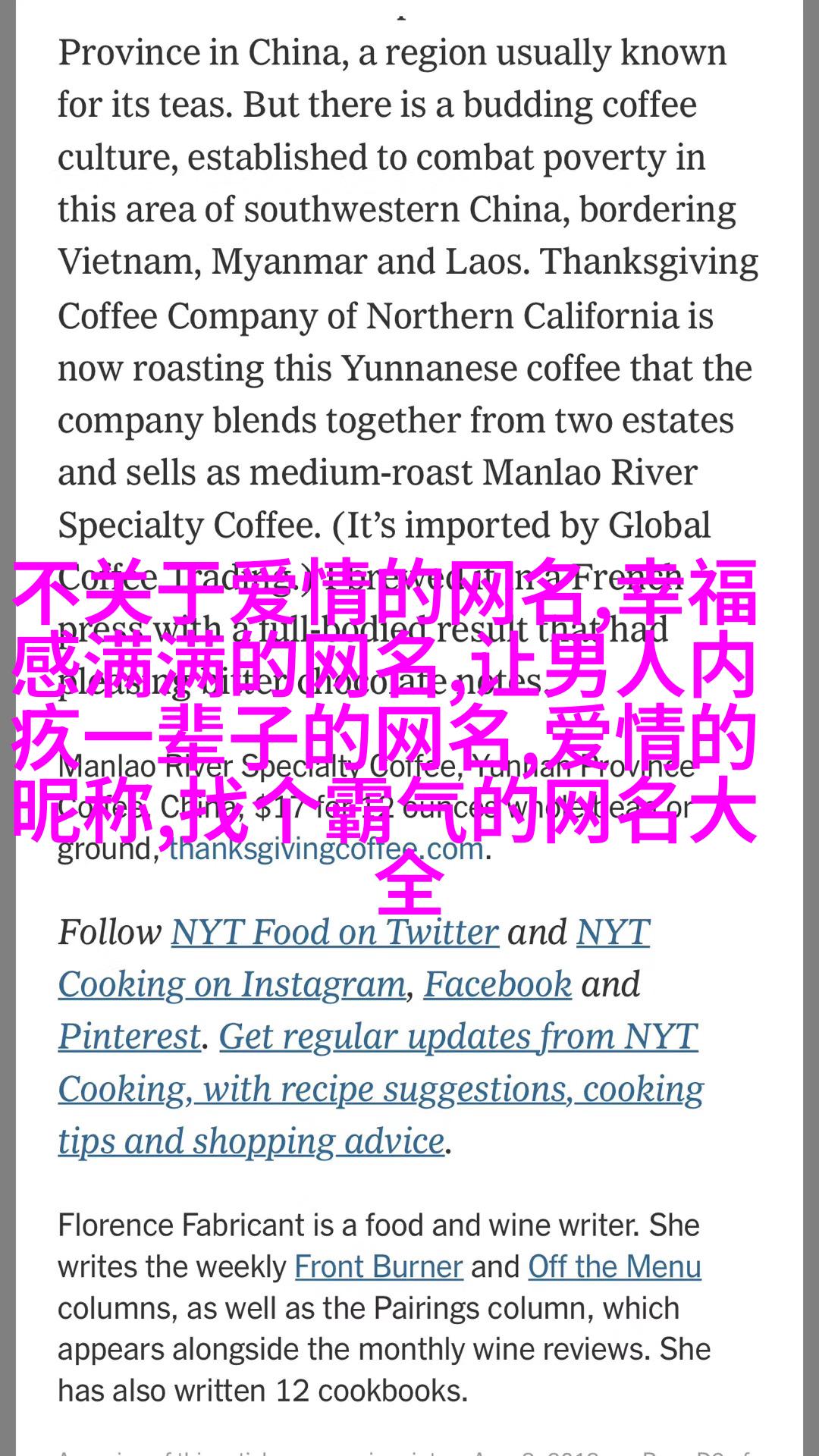Visit the Facebook link

coord(497,984)
